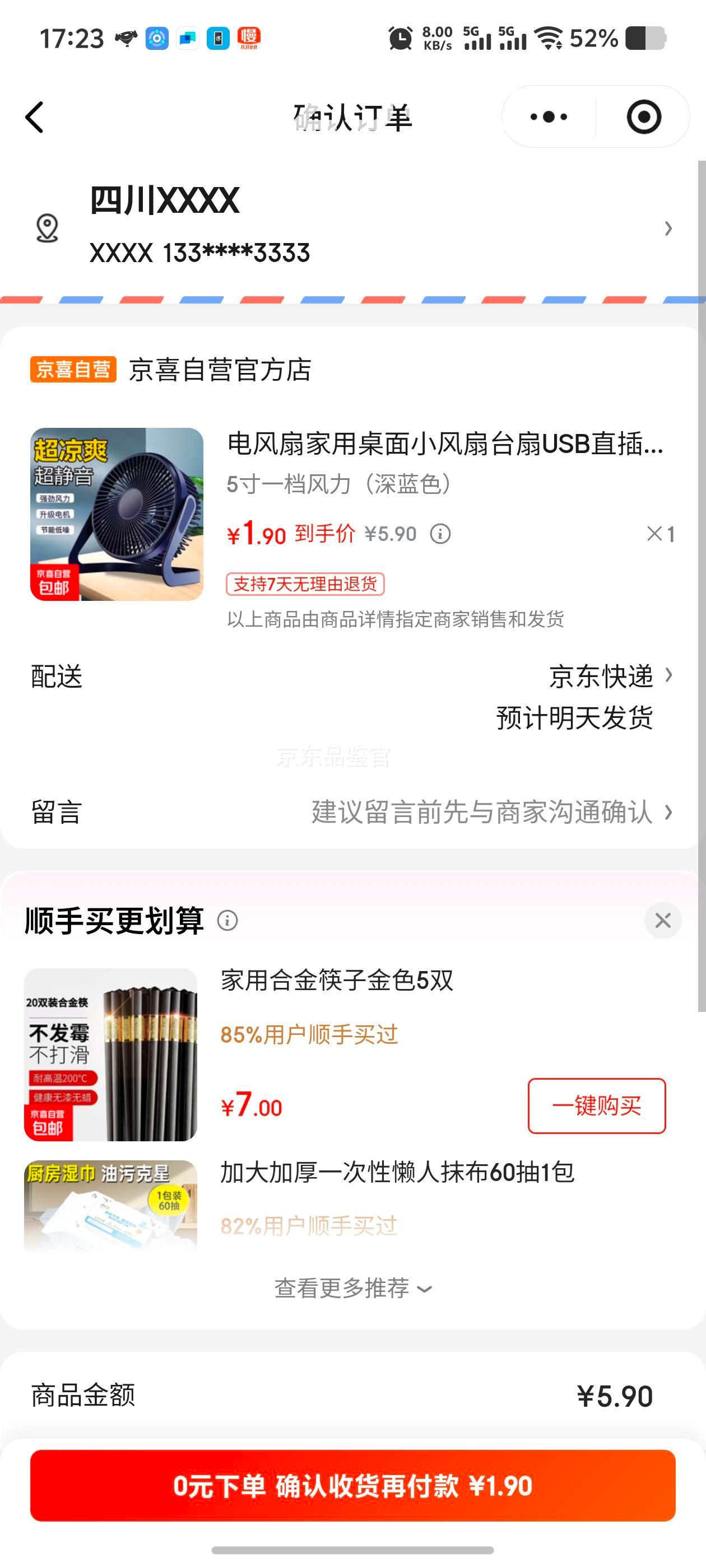Tap 一键购买 for the alloy chopsticks
The height and width of the screenshot is (1568, 706).
(596, 1105)
